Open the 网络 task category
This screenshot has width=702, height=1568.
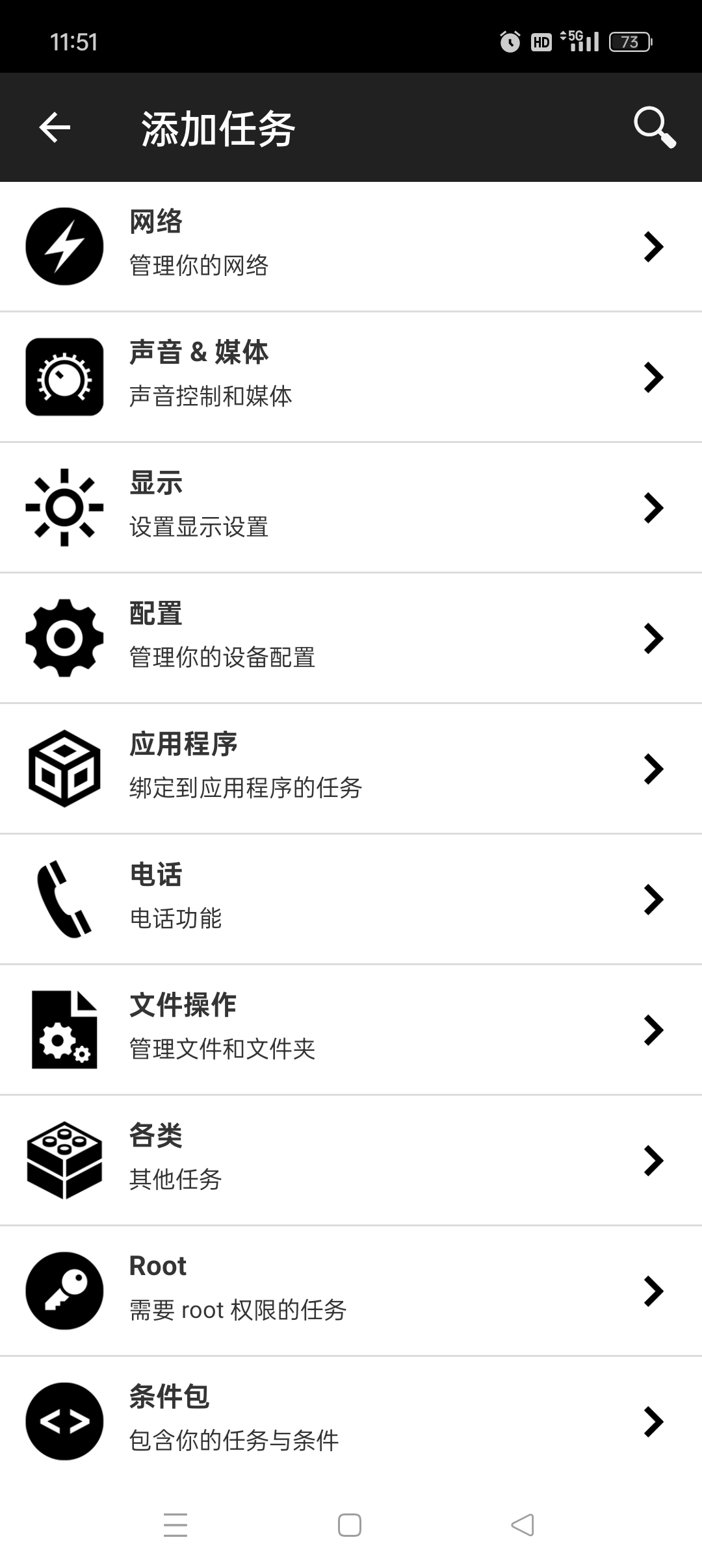(x=351, y=246)
